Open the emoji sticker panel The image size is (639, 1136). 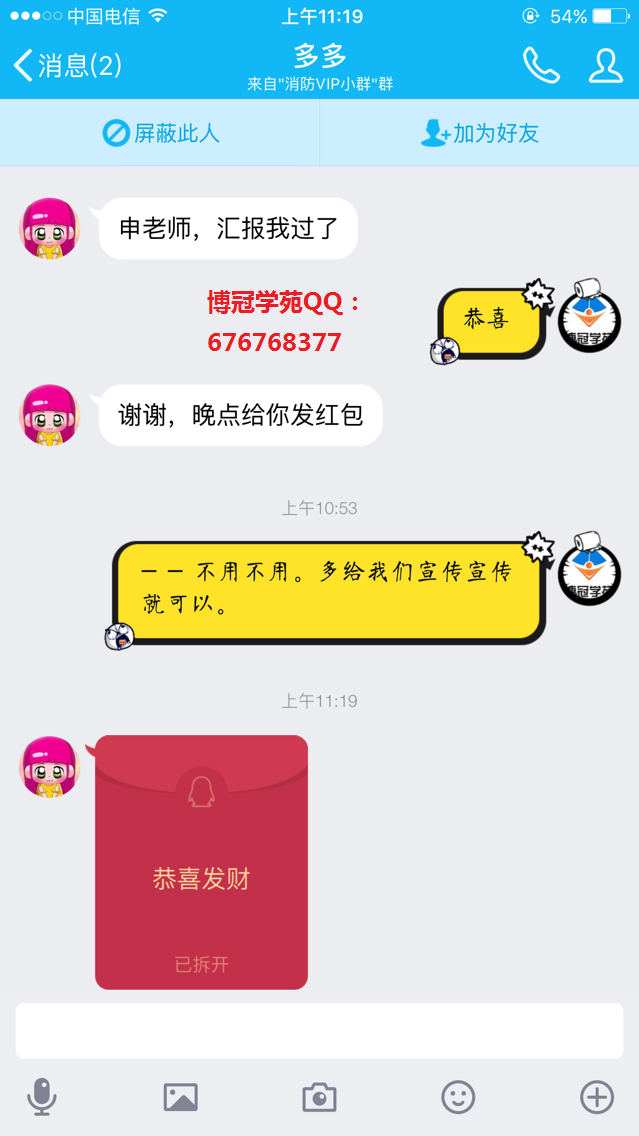pos(458,1097)
